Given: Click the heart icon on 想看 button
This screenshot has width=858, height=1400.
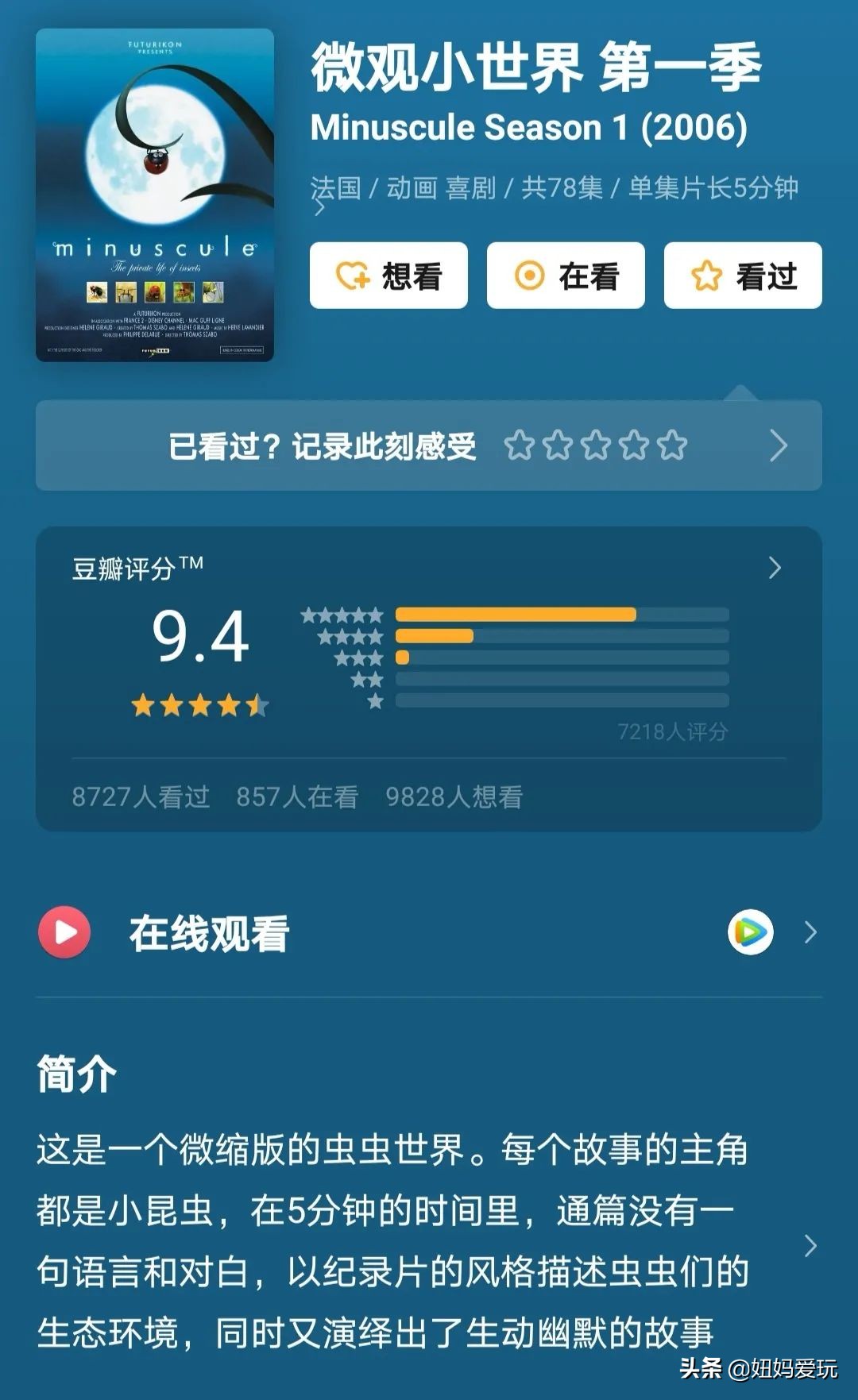Looking at the screenshot, I should pos(353,274).
